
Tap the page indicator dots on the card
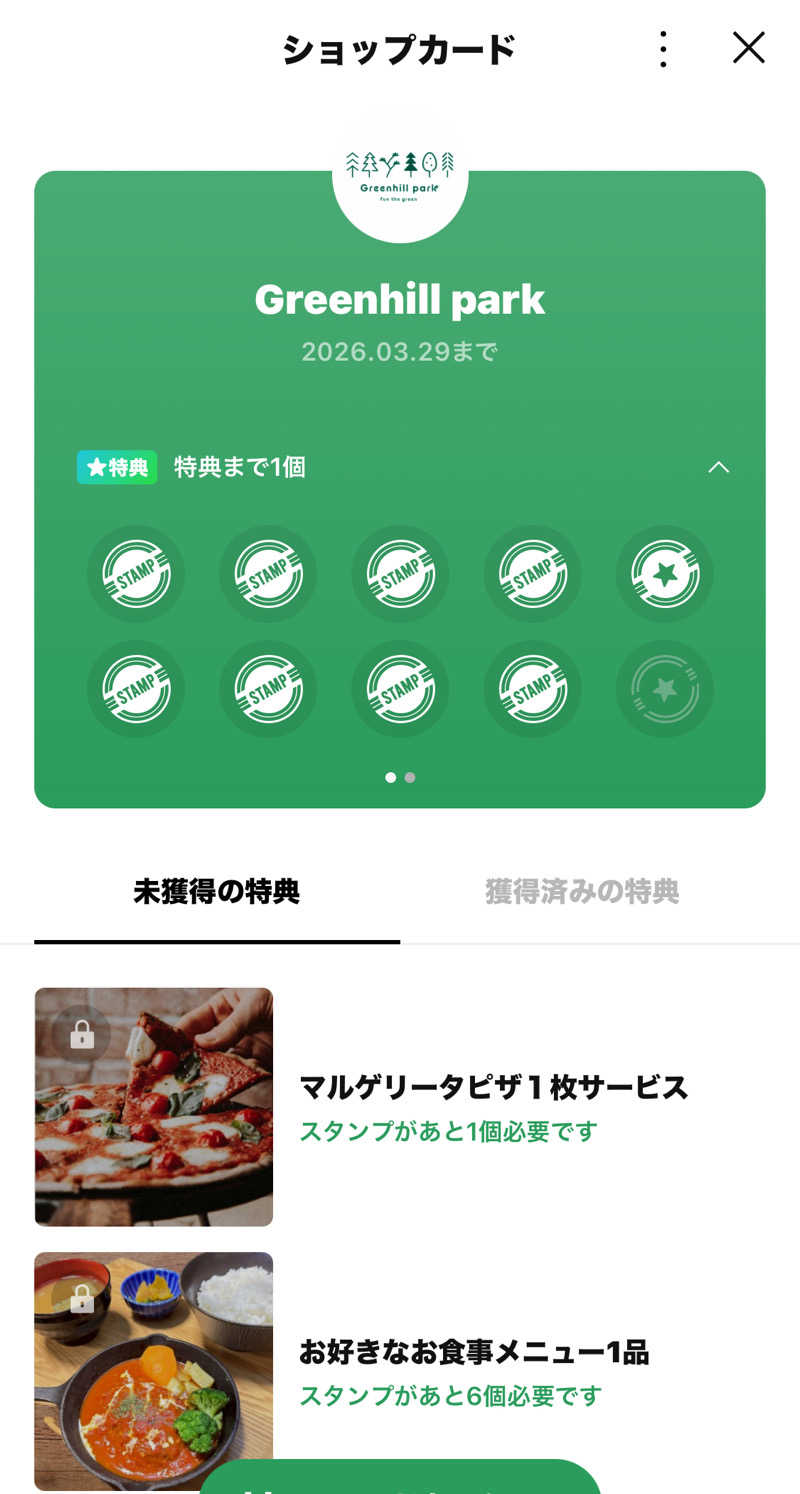400,777
